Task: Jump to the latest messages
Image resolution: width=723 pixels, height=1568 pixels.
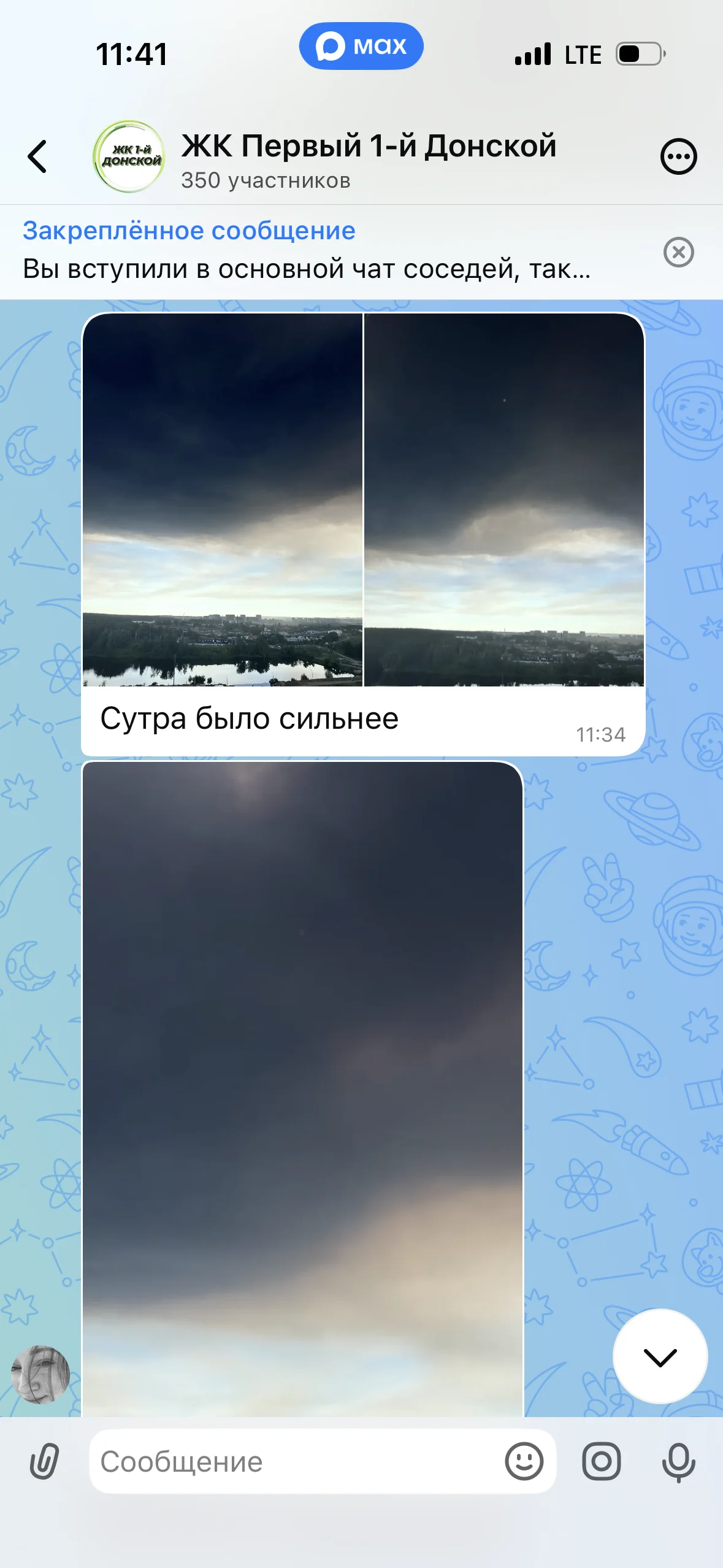Action: (x=660, y=1356)
